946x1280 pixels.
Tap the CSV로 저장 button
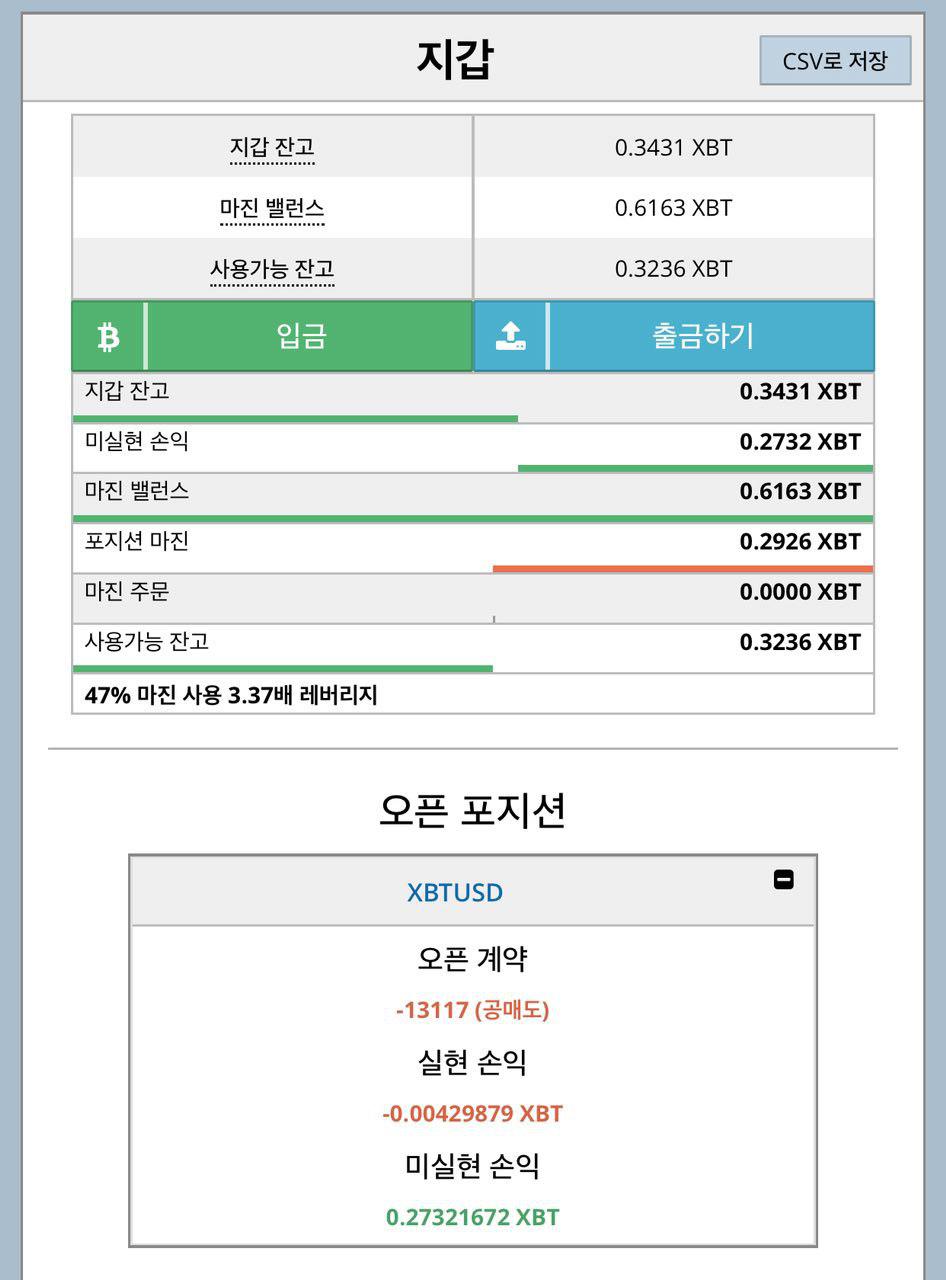pos(834,61)
